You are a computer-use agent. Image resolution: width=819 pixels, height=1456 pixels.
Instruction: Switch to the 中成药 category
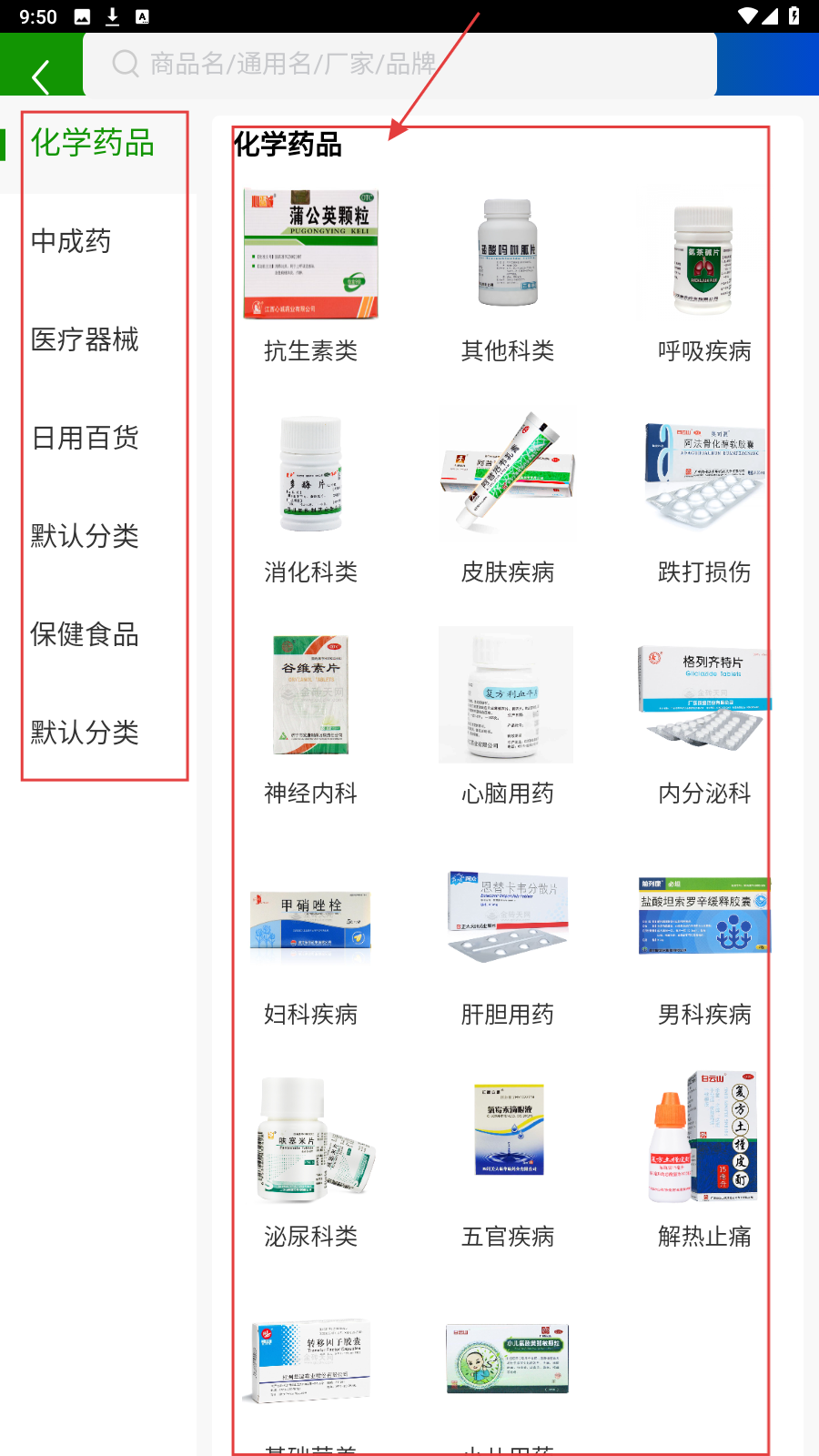pos(71,242)
